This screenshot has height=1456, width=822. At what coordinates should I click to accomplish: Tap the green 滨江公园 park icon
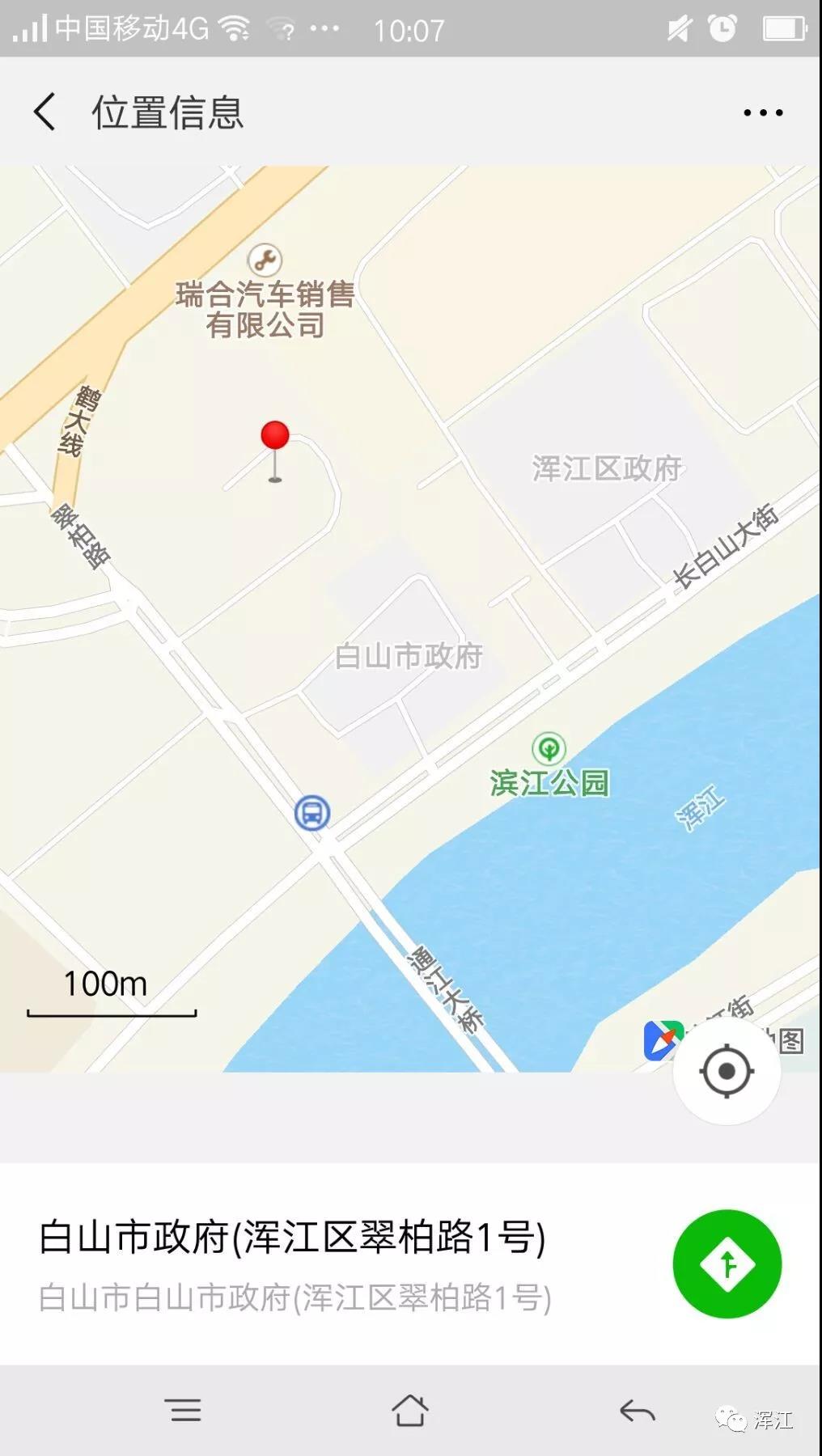pyautogui.click(x=549, y=749)
